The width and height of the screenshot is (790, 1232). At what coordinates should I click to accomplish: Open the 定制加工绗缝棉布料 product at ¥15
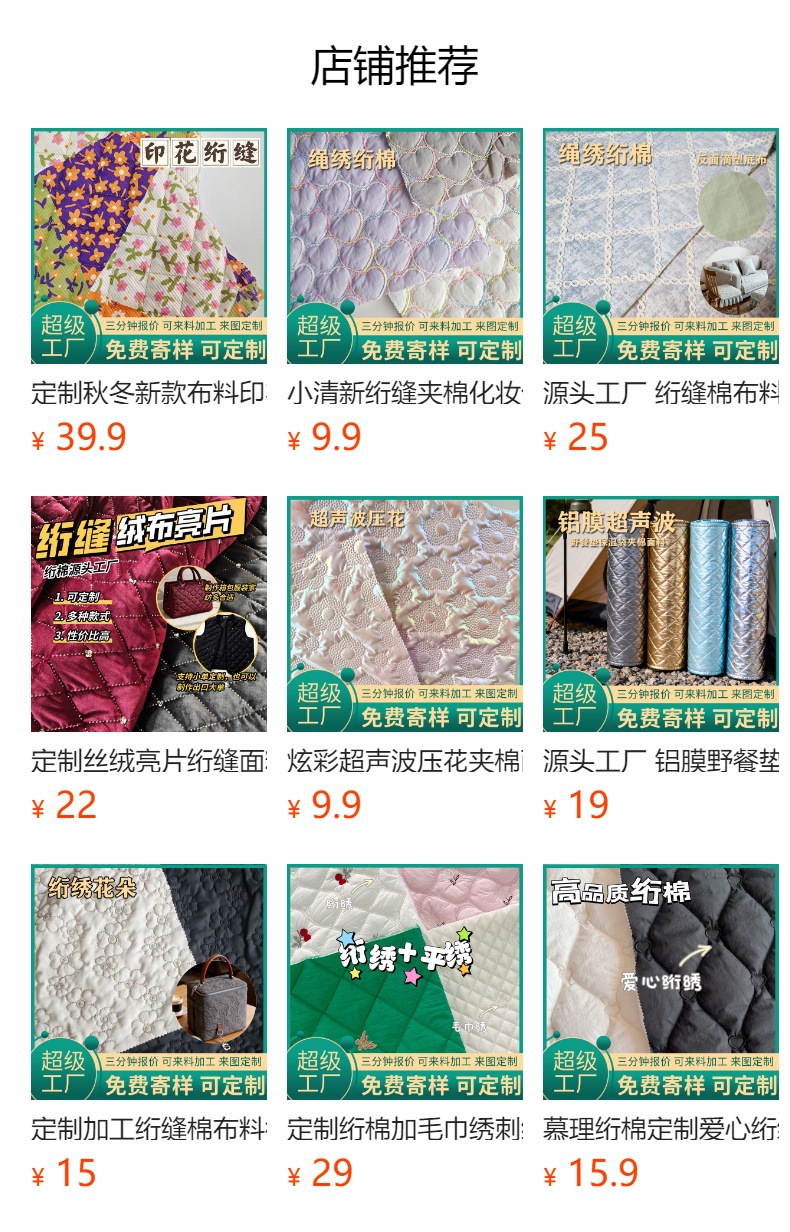[x=149, y=982]
